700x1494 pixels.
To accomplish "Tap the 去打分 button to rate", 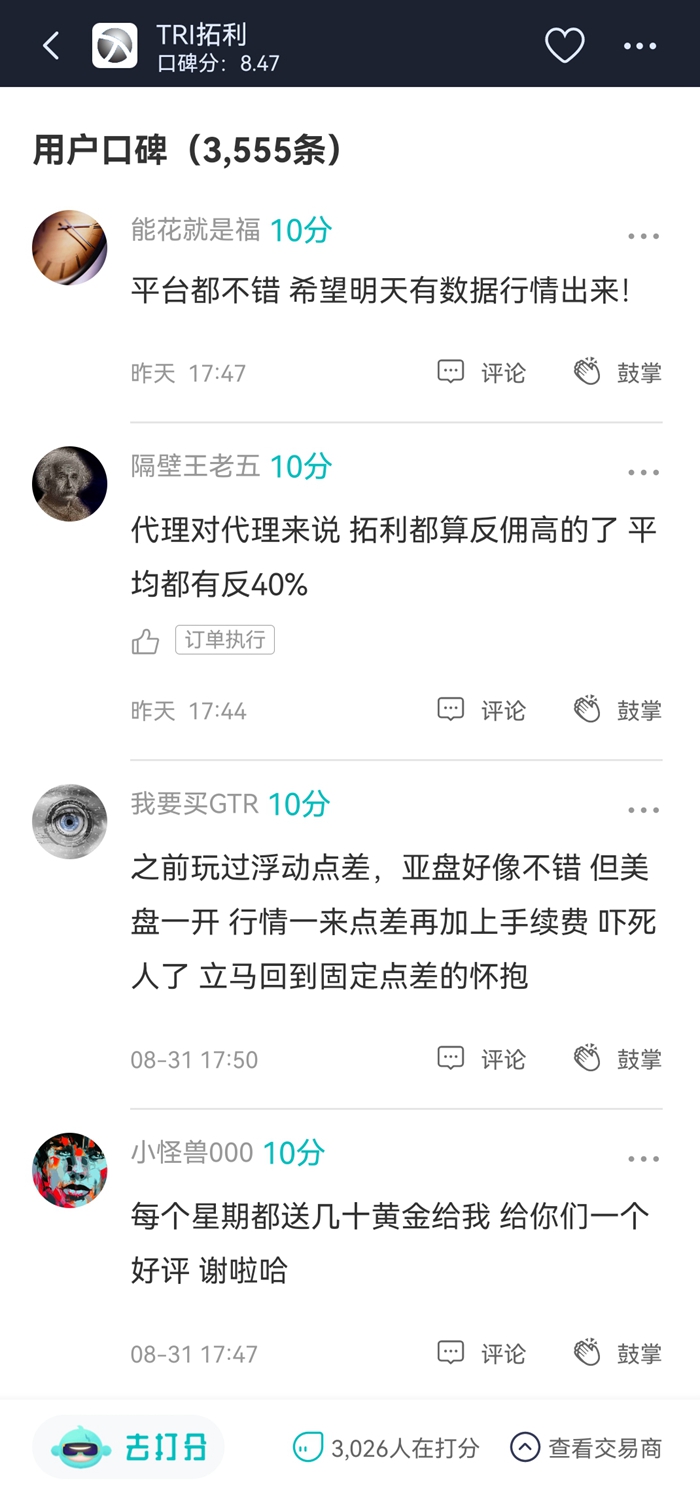I will [130, 1447].
